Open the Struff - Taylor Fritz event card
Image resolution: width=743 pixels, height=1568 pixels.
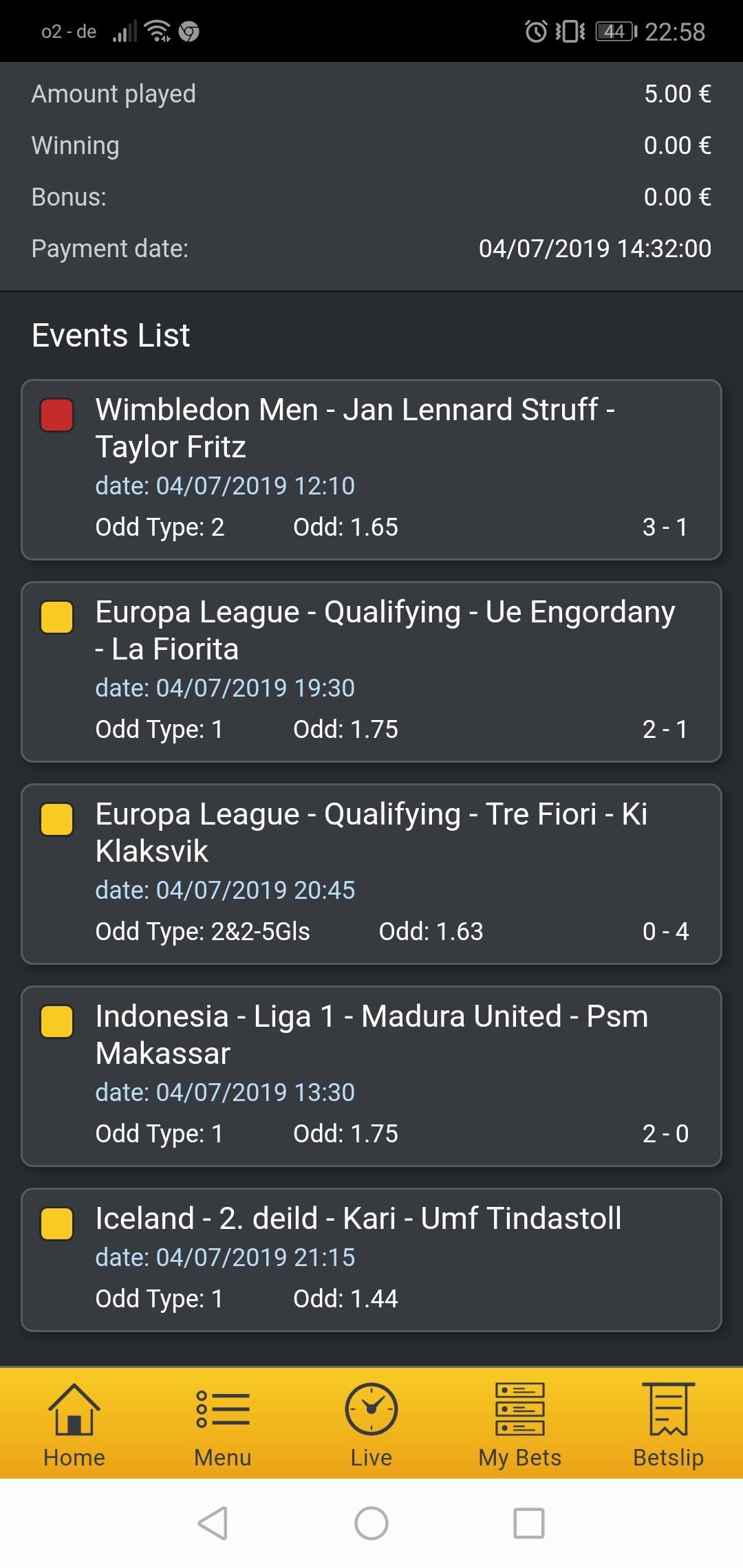coord(371,470)
